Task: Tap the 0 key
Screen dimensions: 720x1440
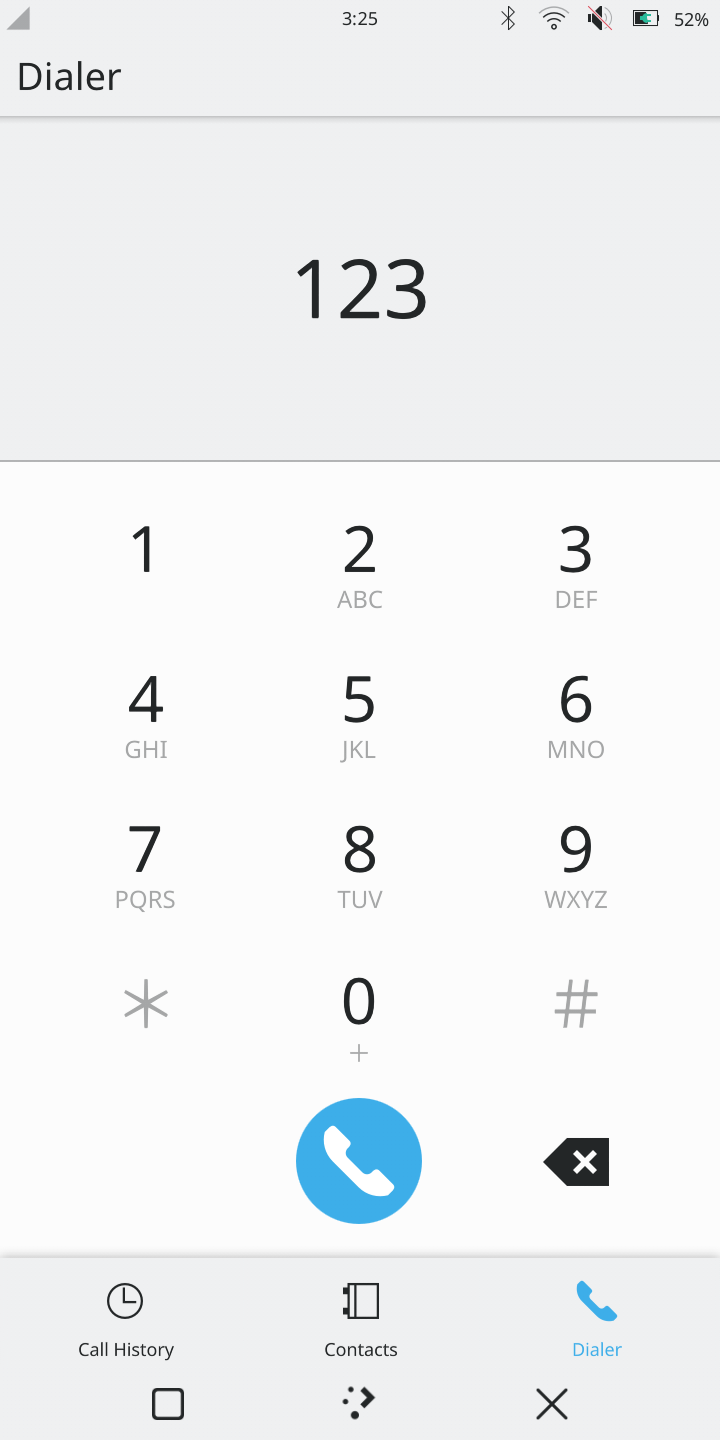Action: [360, 1014]
